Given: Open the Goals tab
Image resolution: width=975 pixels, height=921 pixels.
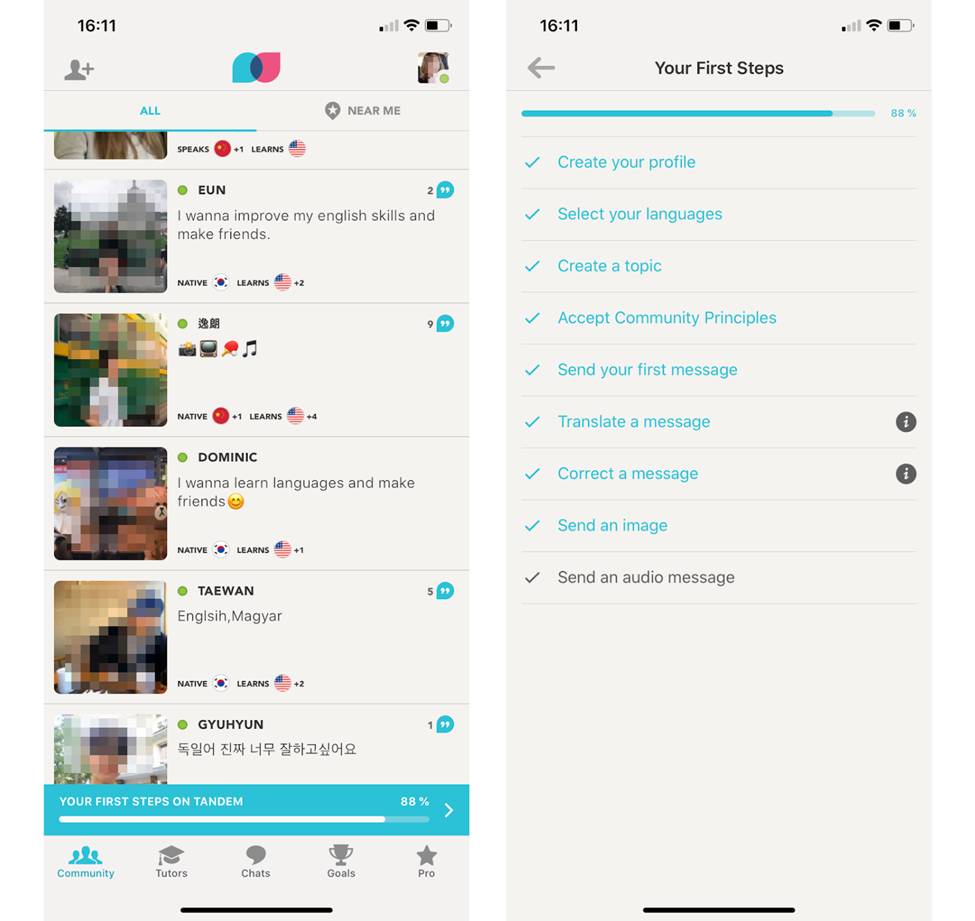Looking at the screenshot, I should [341, 861].
